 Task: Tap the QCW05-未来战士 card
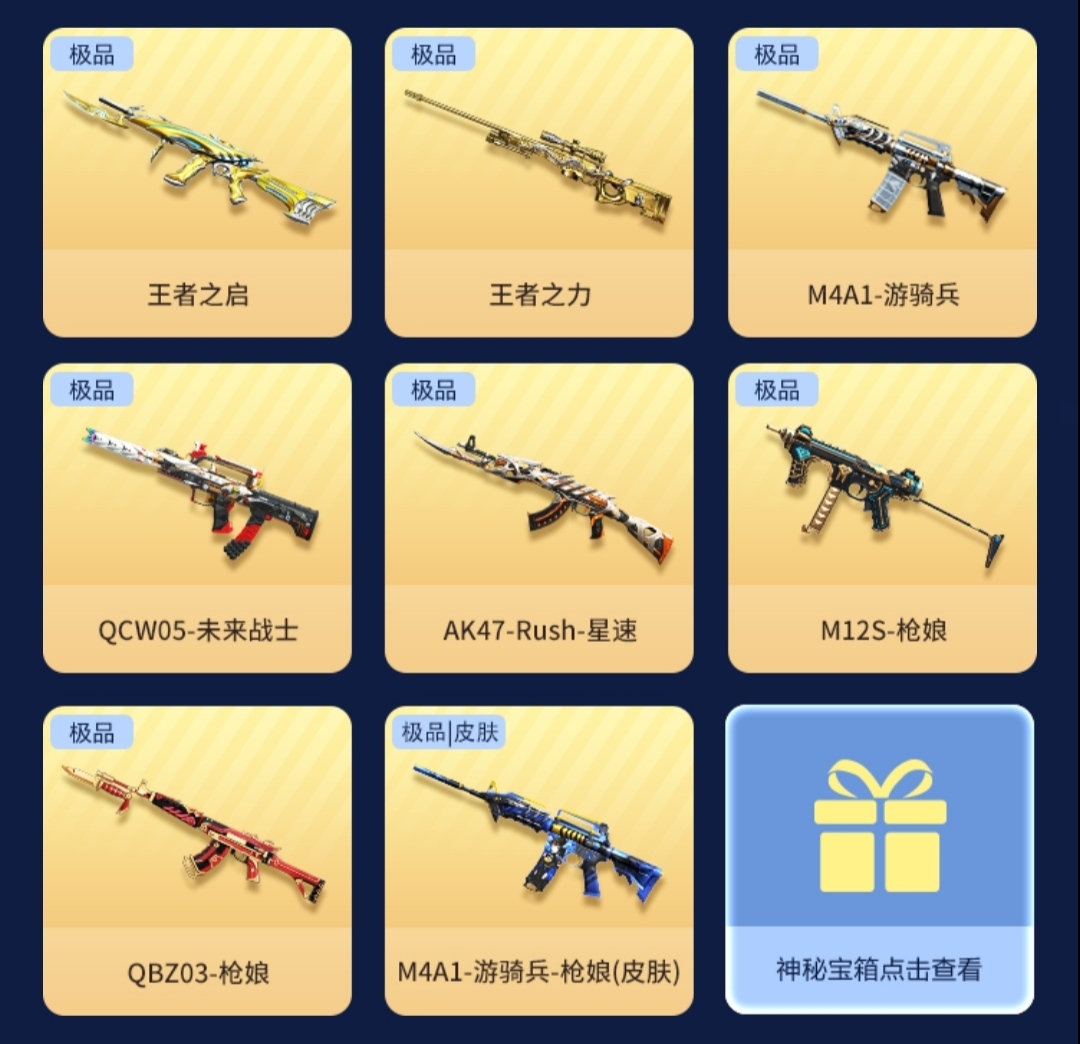197,517
